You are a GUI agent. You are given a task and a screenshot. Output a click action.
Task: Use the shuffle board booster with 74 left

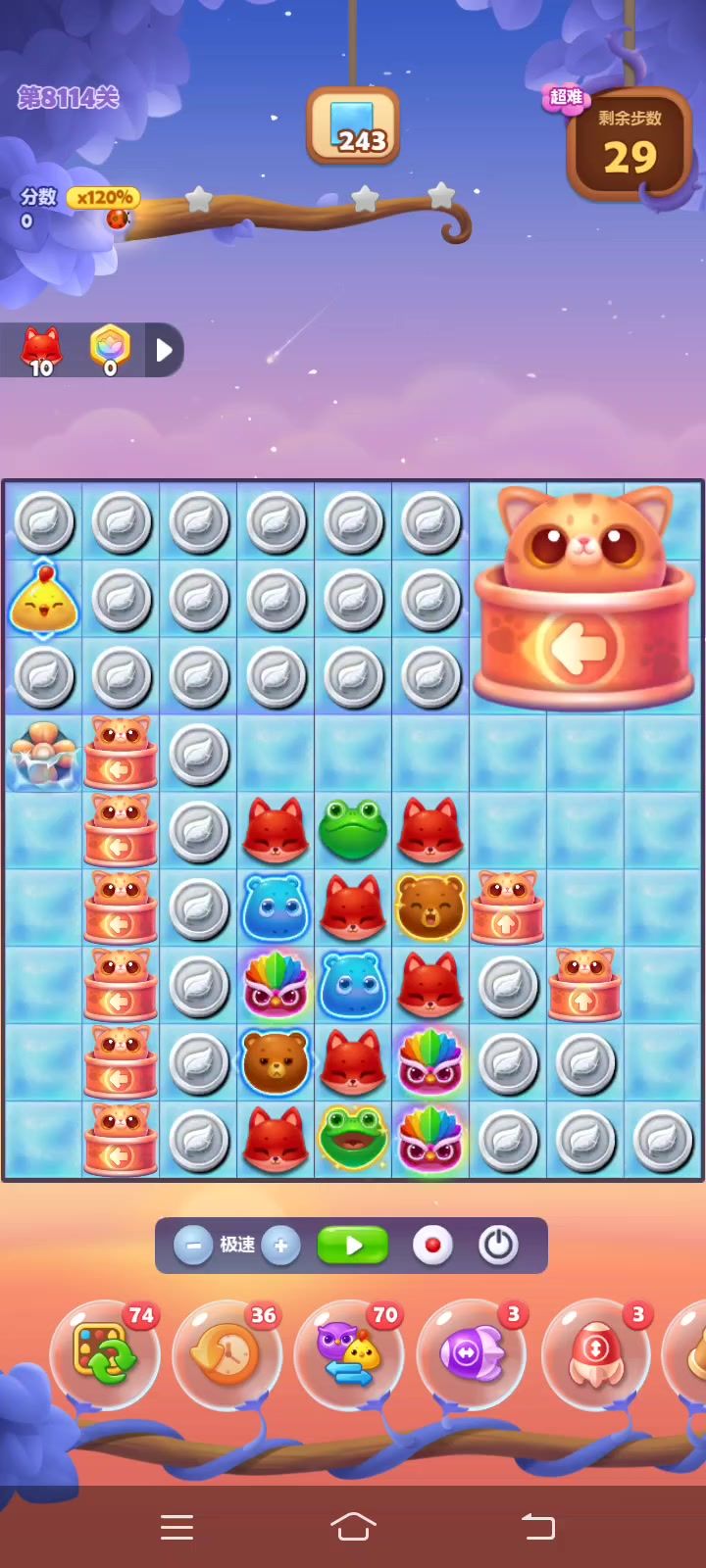(105, 1355)
